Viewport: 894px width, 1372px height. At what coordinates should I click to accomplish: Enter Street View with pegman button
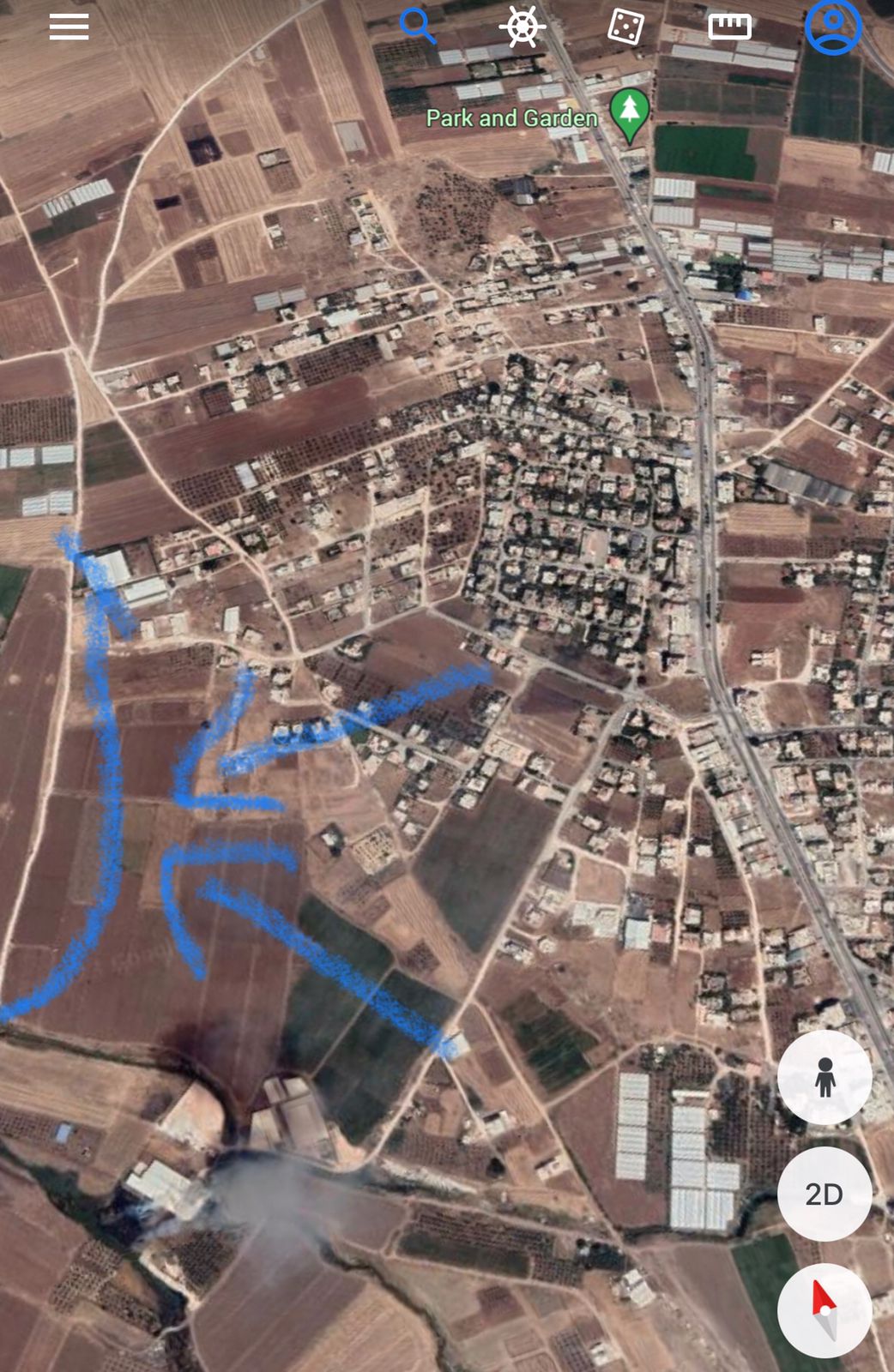click(825, 1077)
